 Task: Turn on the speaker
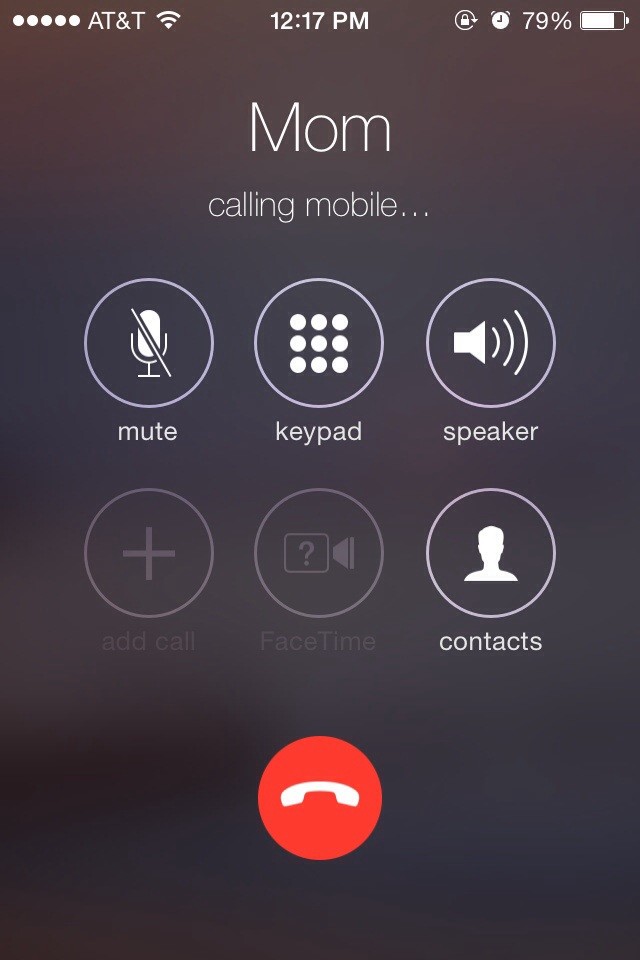(490, 343)
